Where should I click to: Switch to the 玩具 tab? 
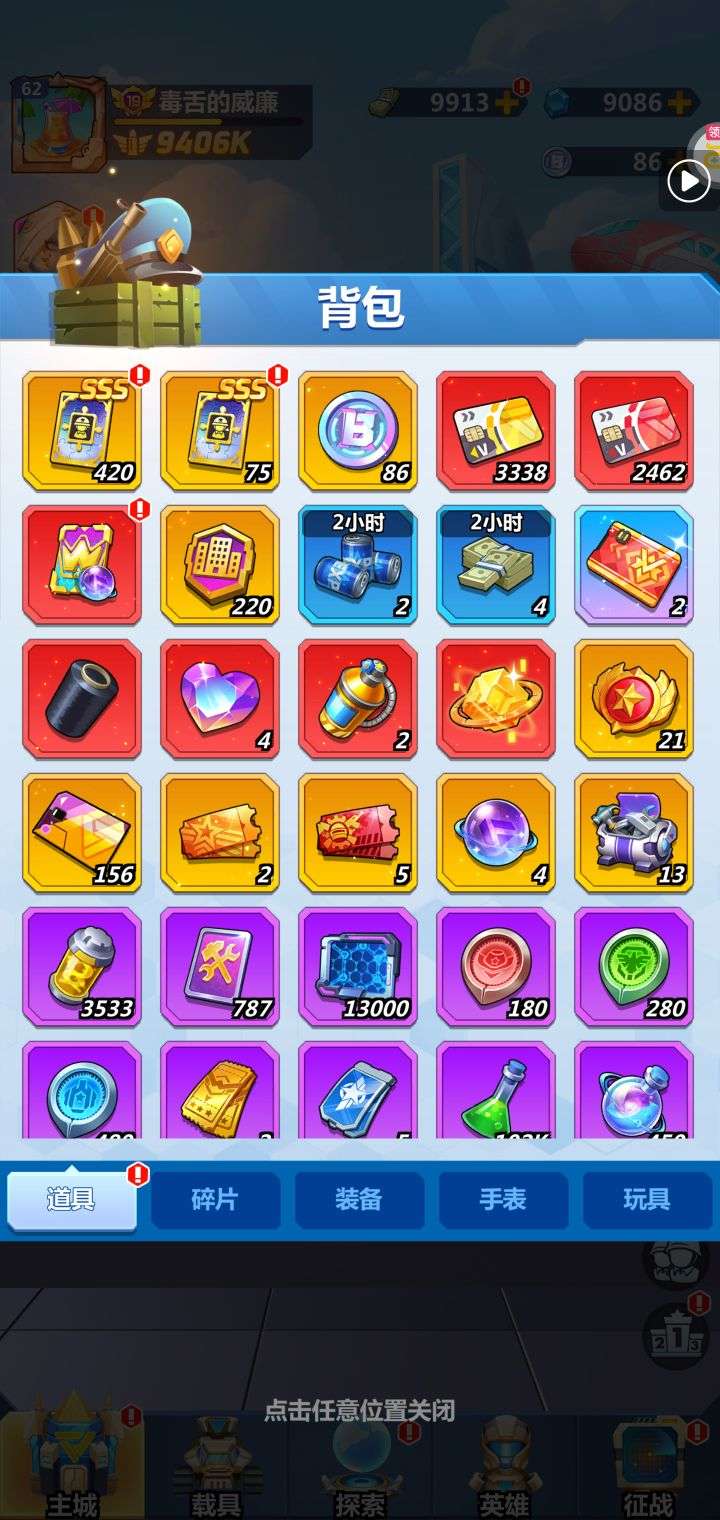[647, 1200]
